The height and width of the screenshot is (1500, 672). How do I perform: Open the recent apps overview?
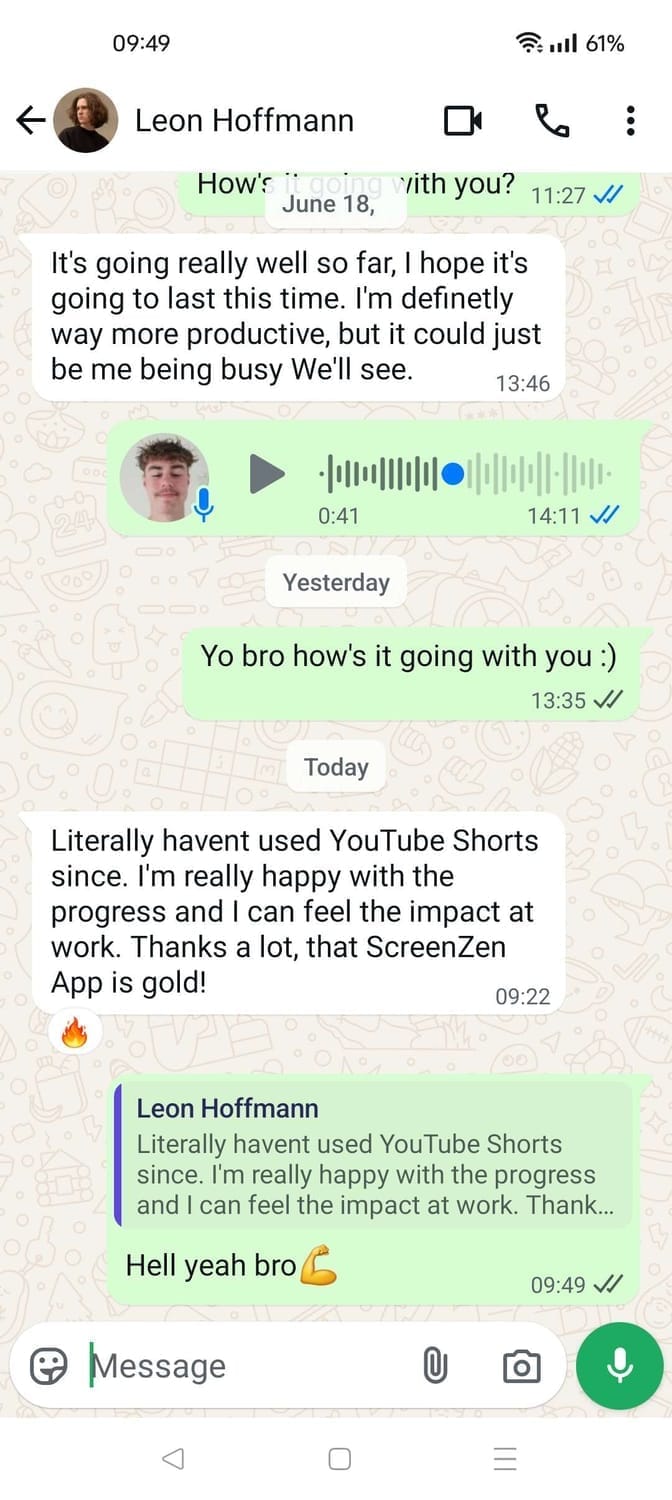coord(505,1459)
